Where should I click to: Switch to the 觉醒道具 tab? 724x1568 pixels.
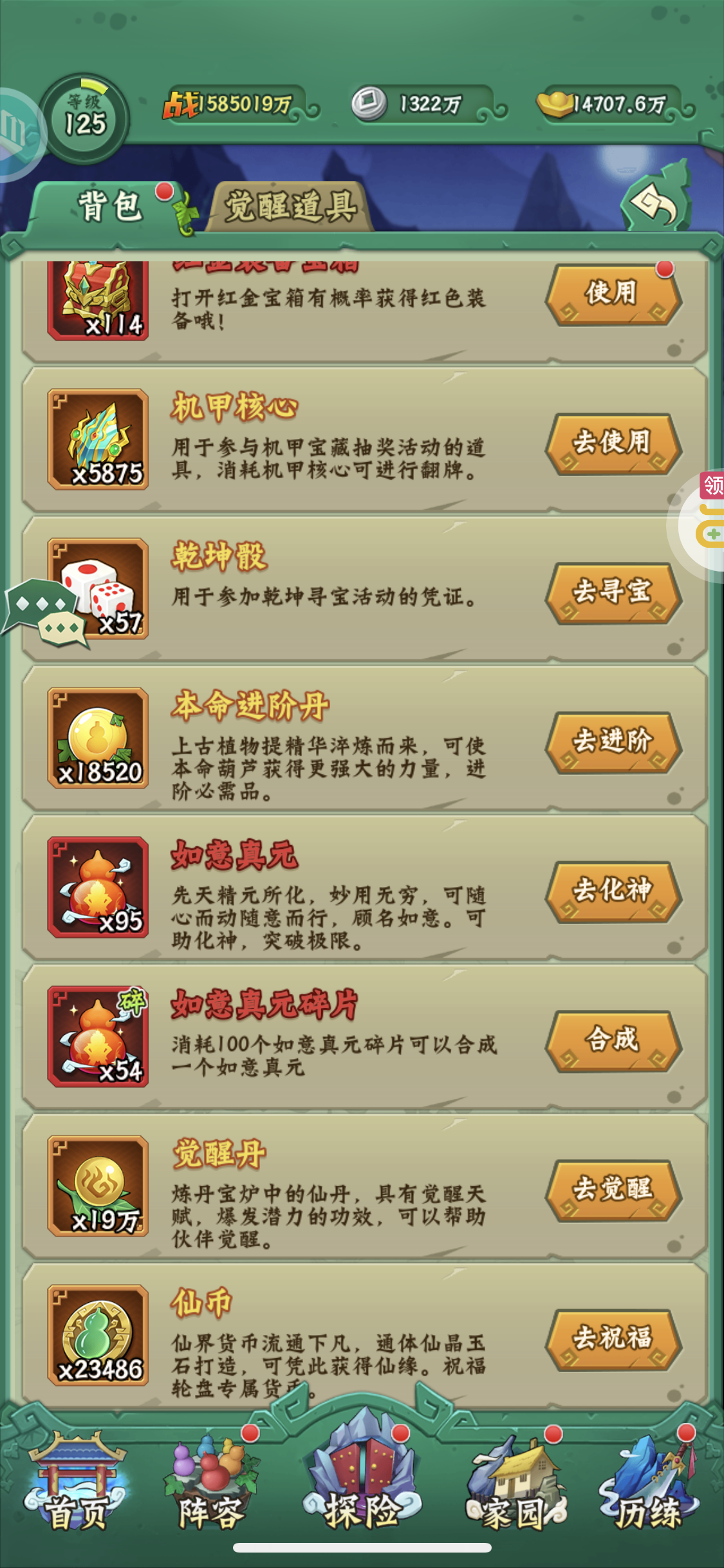click(x=291, y=207)
